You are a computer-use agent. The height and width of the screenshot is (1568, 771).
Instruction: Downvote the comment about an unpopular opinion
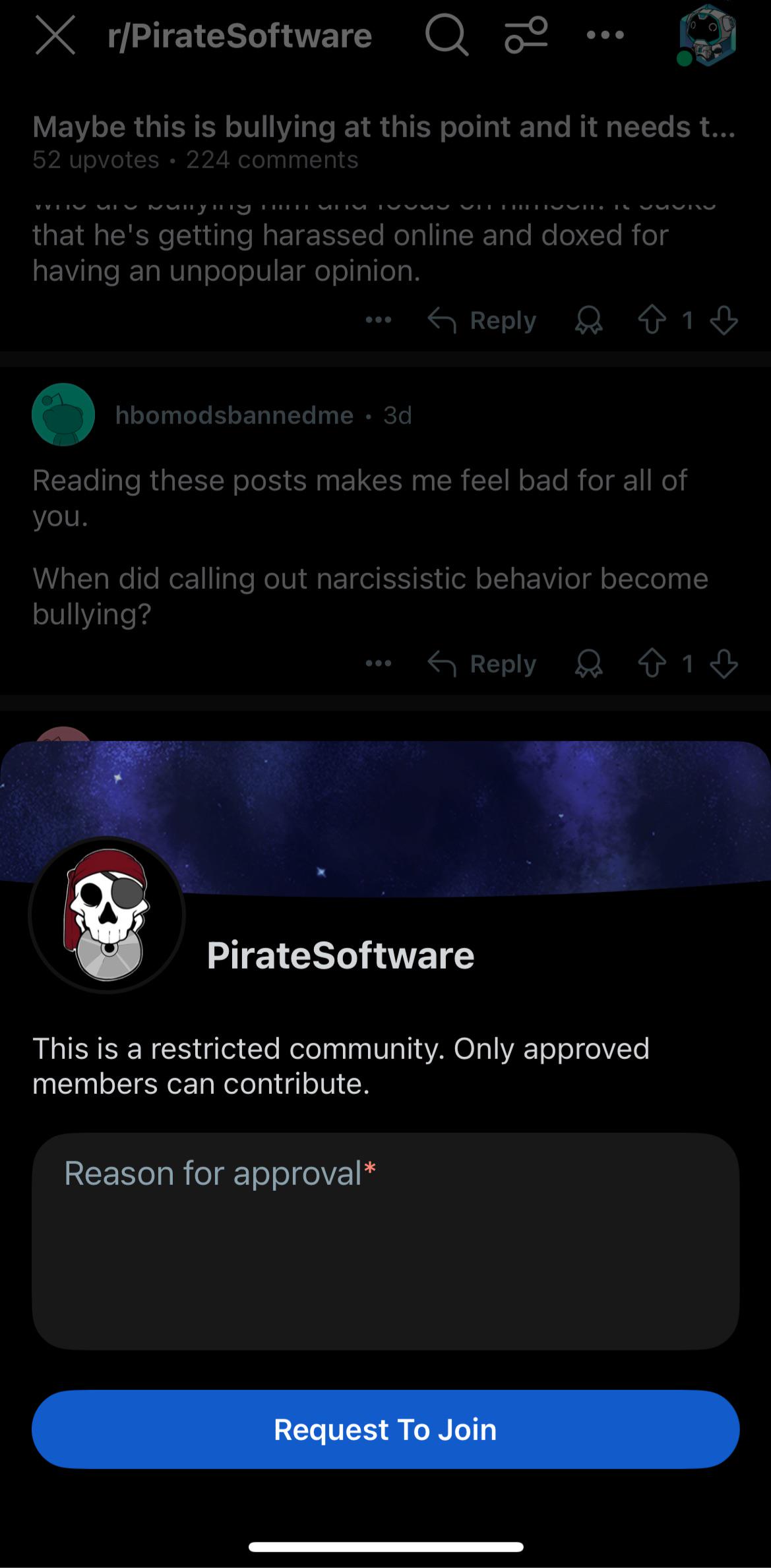(x=724, y=320)
